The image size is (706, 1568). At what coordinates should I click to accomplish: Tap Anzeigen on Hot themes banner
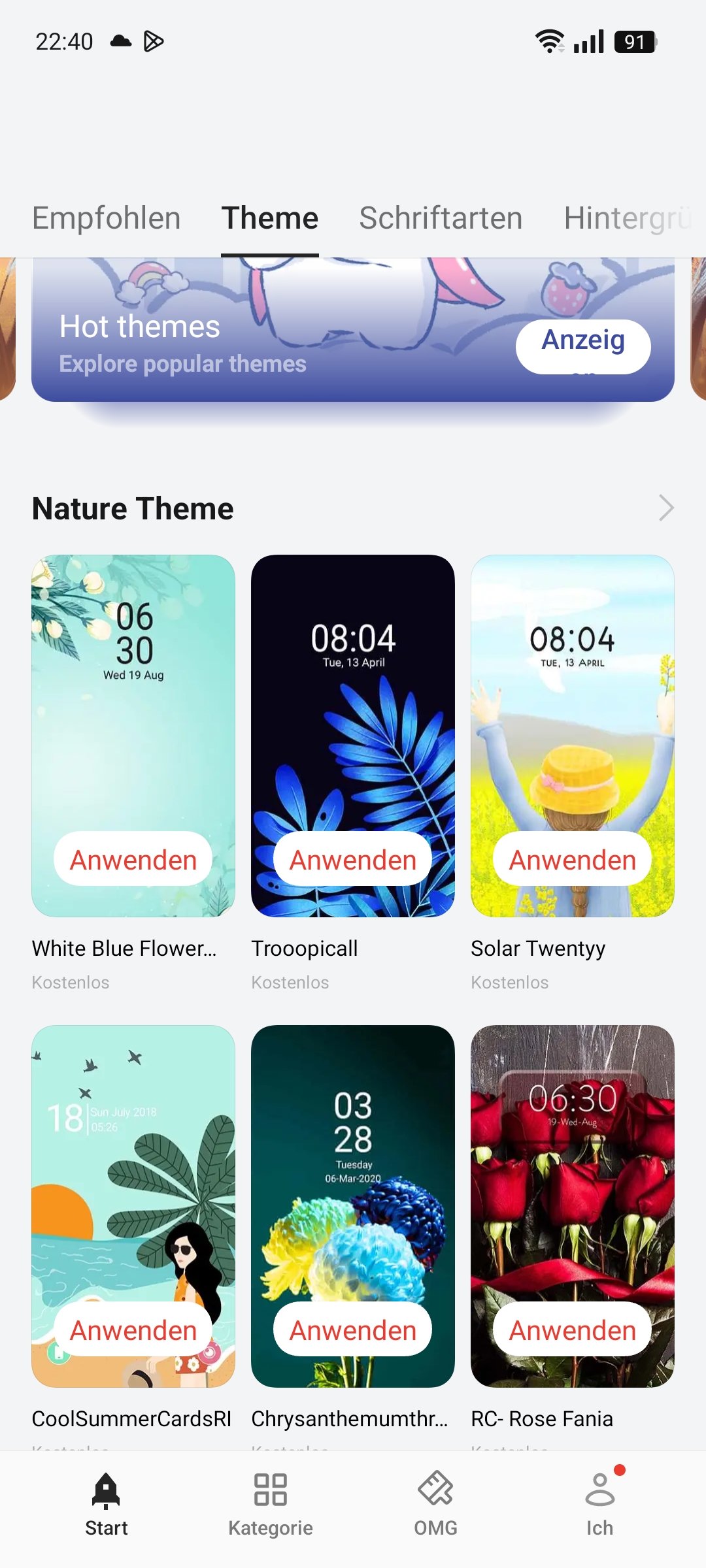(x=583, y=346)
